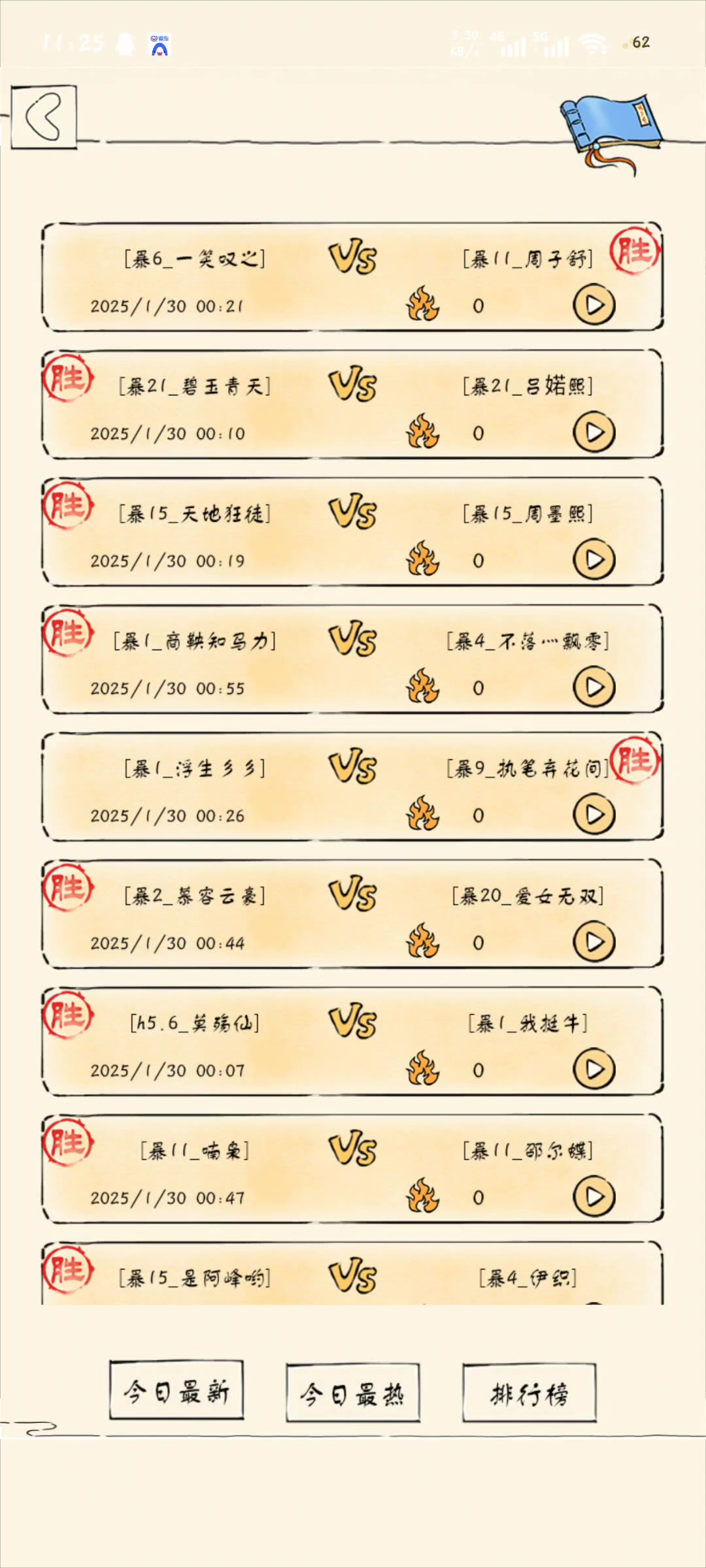Open the 排行榜 leaderboard
Screen dimensions: 706x1568
tap(529, 1392)
